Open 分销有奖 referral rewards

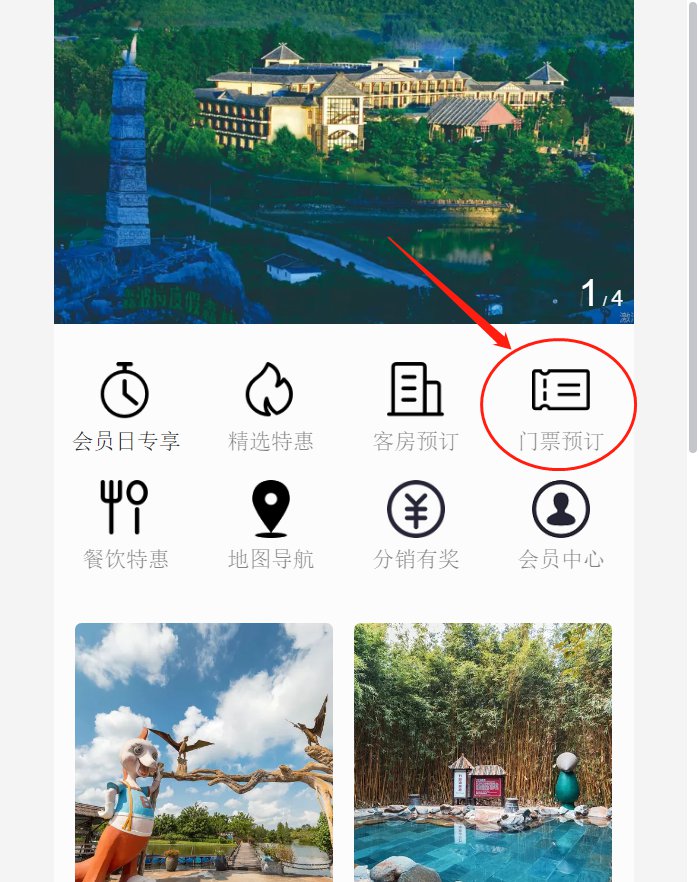[x=415, y=523]
